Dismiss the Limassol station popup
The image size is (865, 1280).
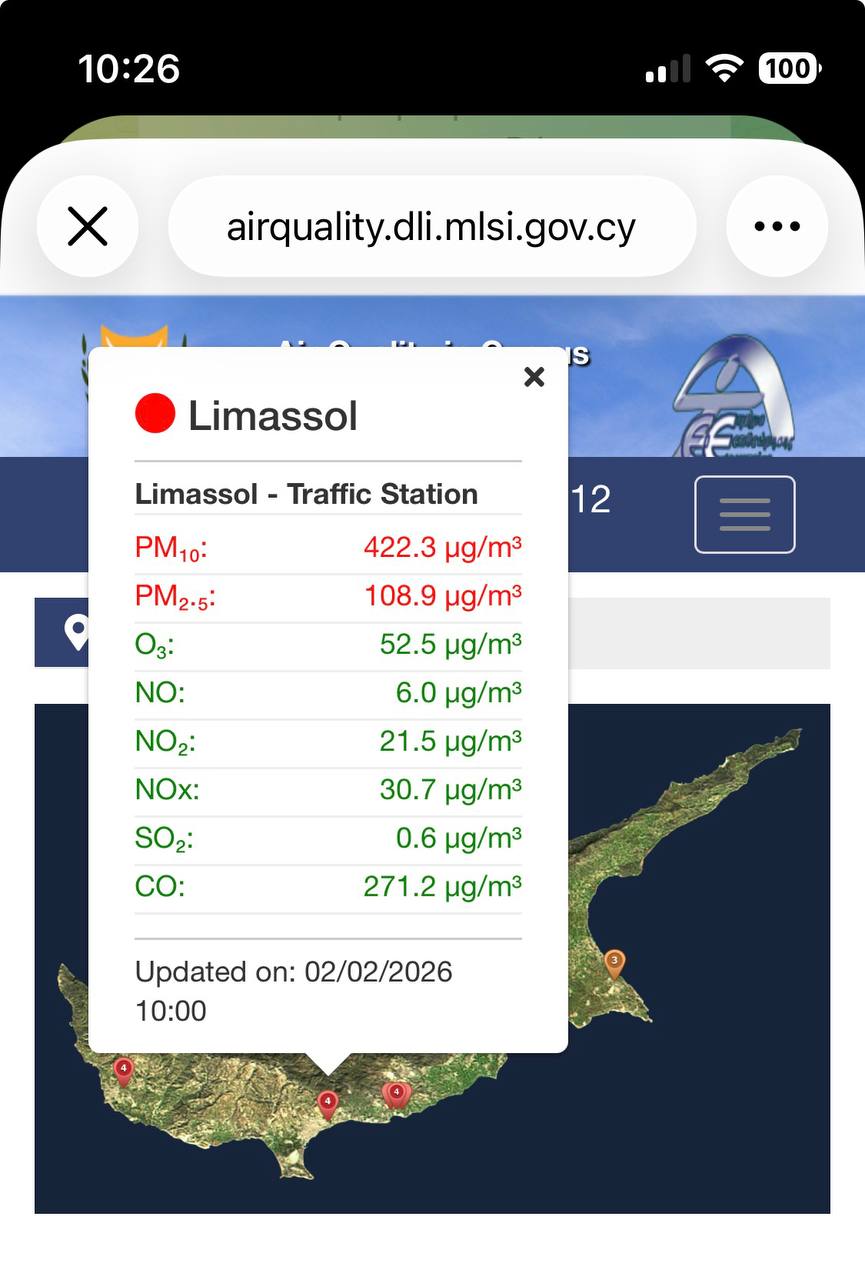tap(534, 377)
